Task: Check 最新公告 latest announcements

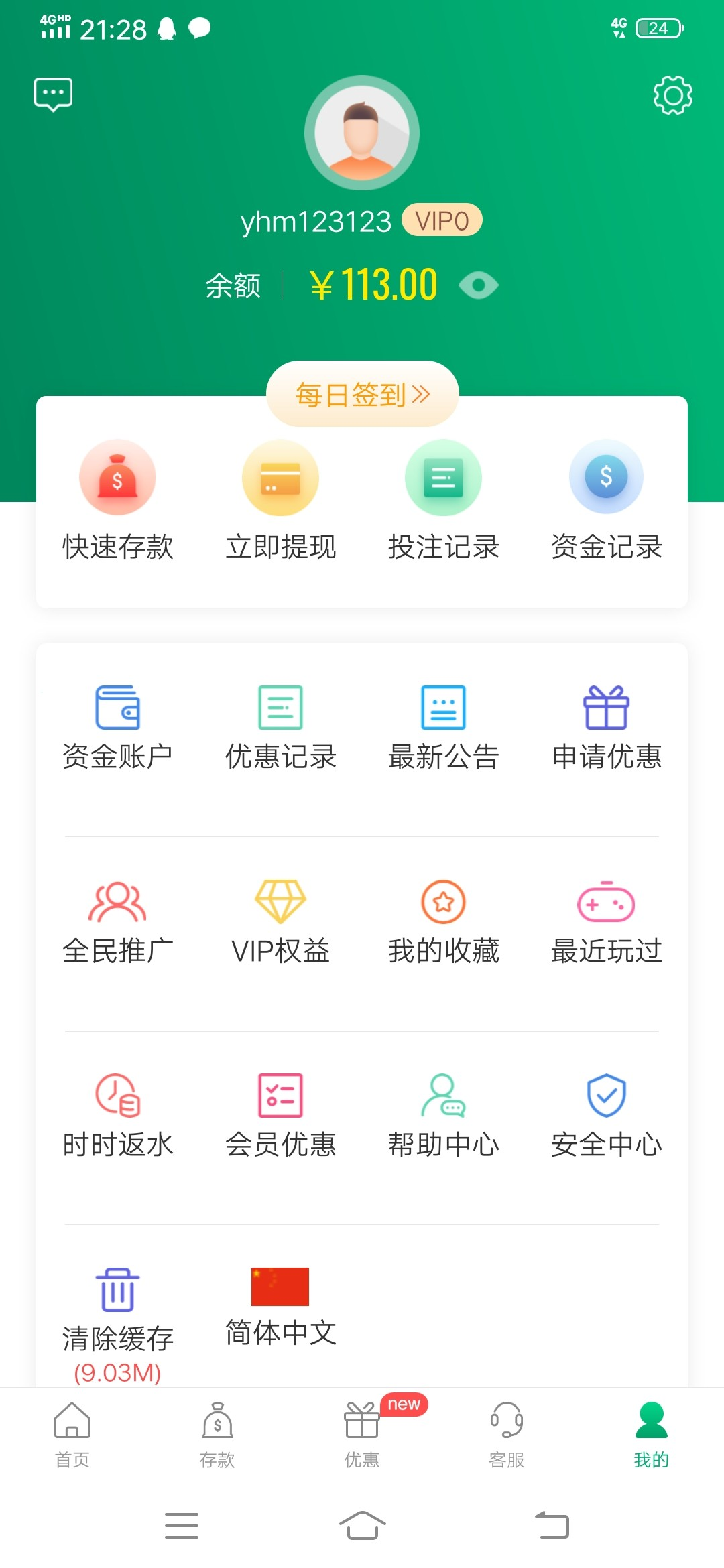Action: (x=443, y=727)
